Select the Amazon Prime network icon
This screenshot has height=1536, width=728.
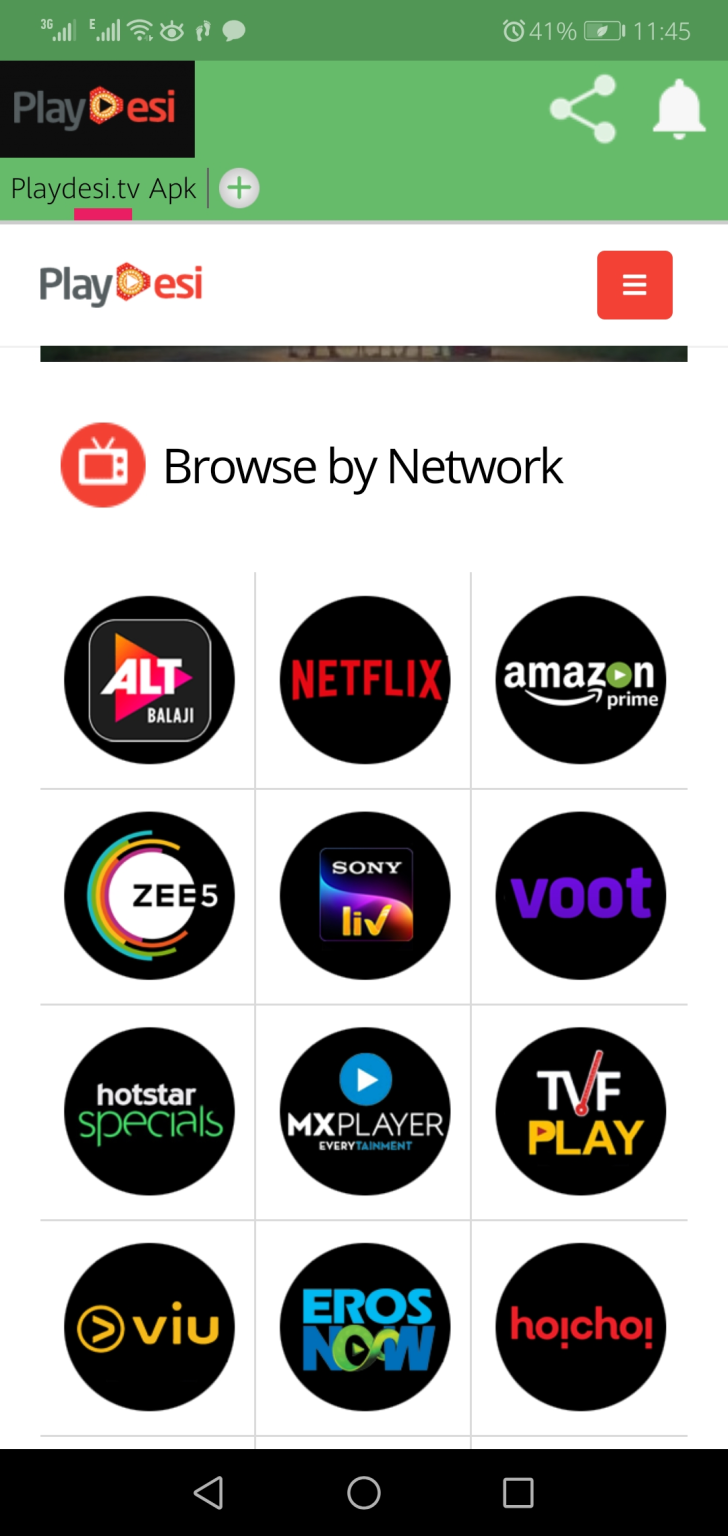pyautogui.click(x=580, y=680)
